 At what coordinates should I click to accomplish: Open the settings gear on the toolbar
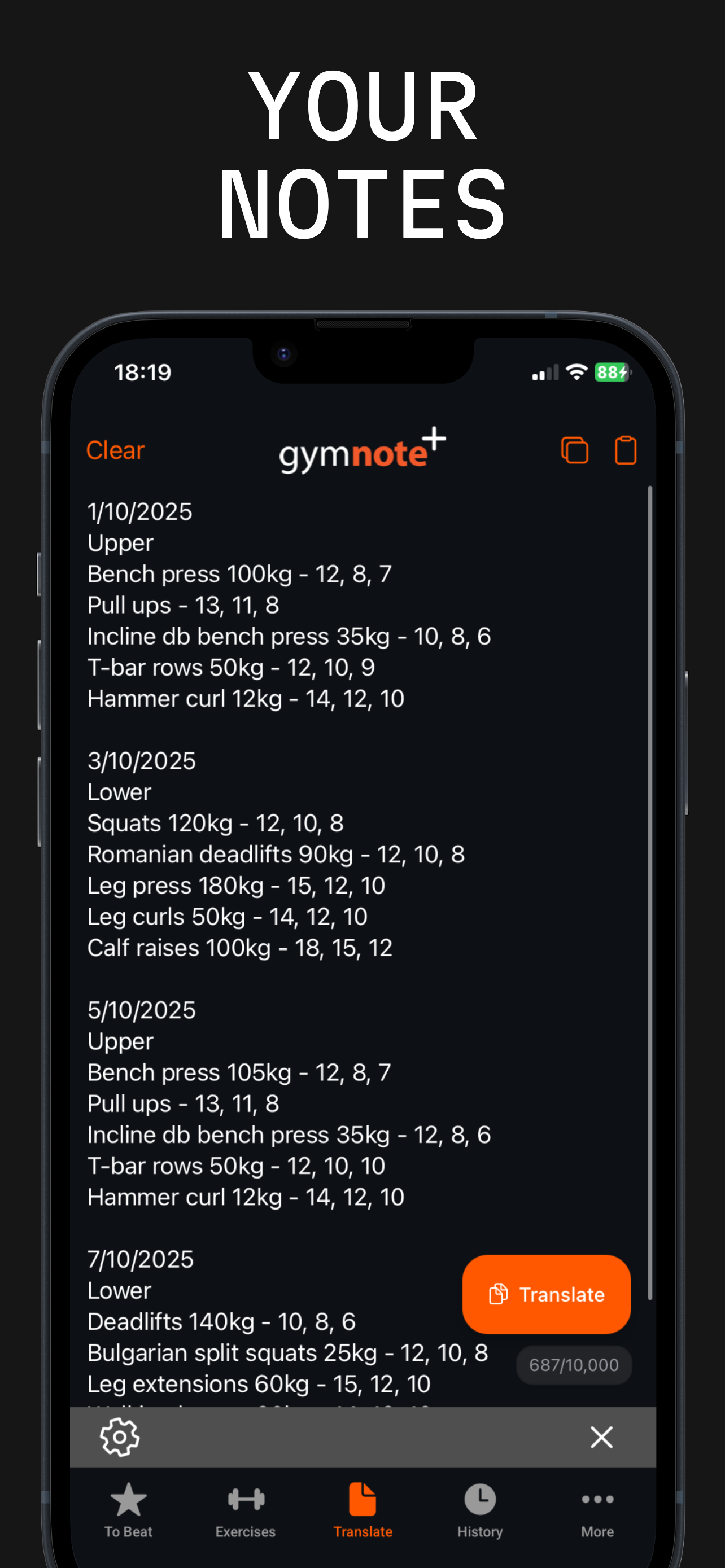pos(120,1438)
